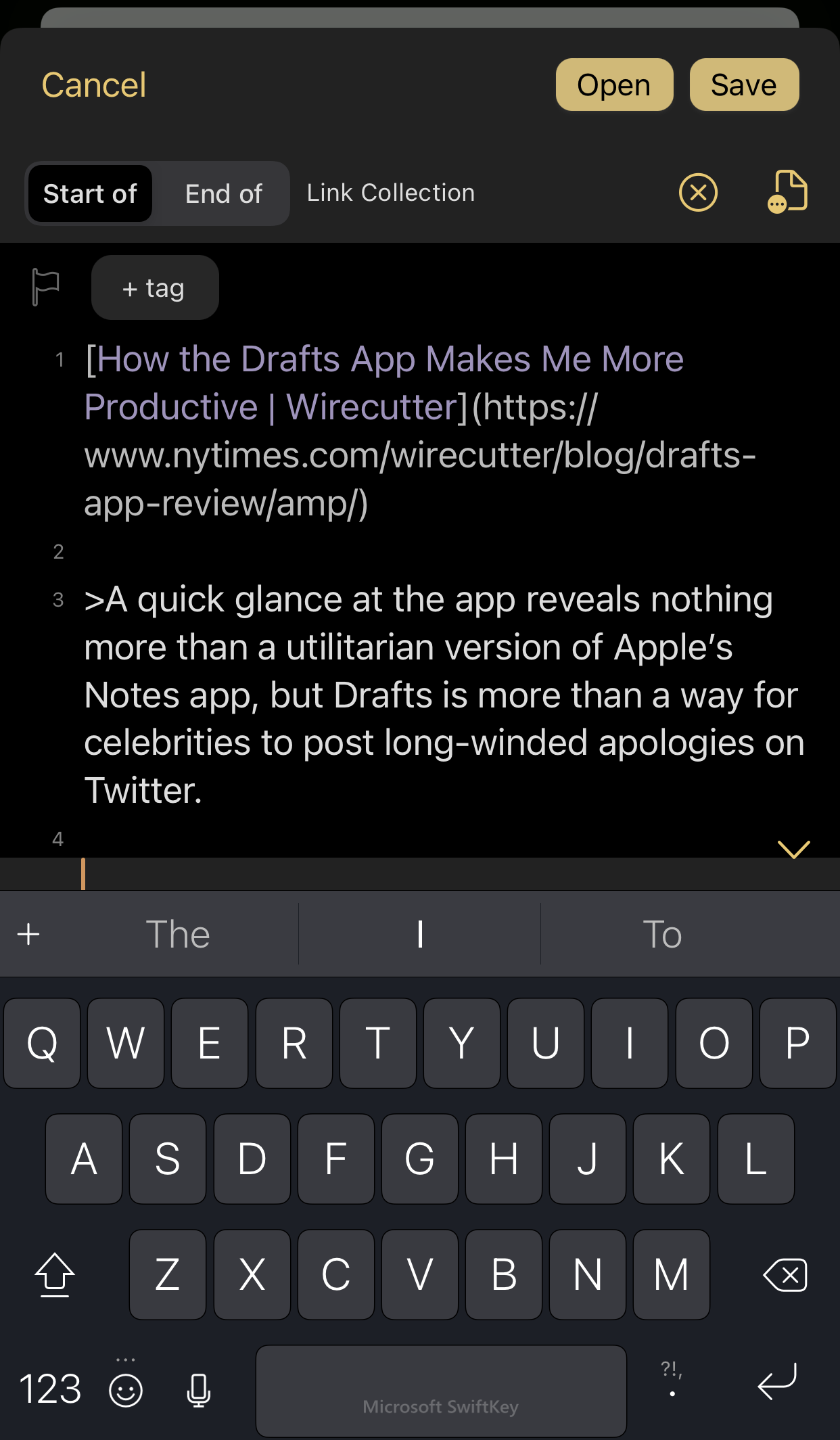Insert the suggestion "The"

[x=178, y=934]
